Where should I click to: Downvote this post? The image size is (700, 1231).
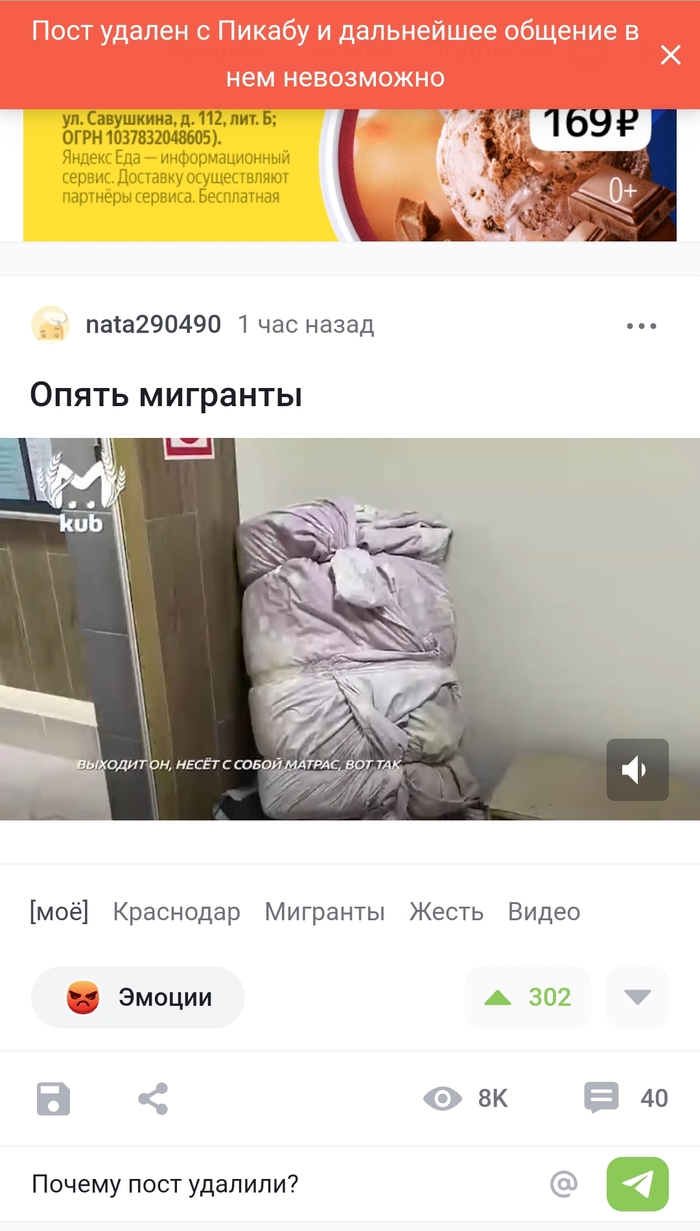[x=637, y=997]
